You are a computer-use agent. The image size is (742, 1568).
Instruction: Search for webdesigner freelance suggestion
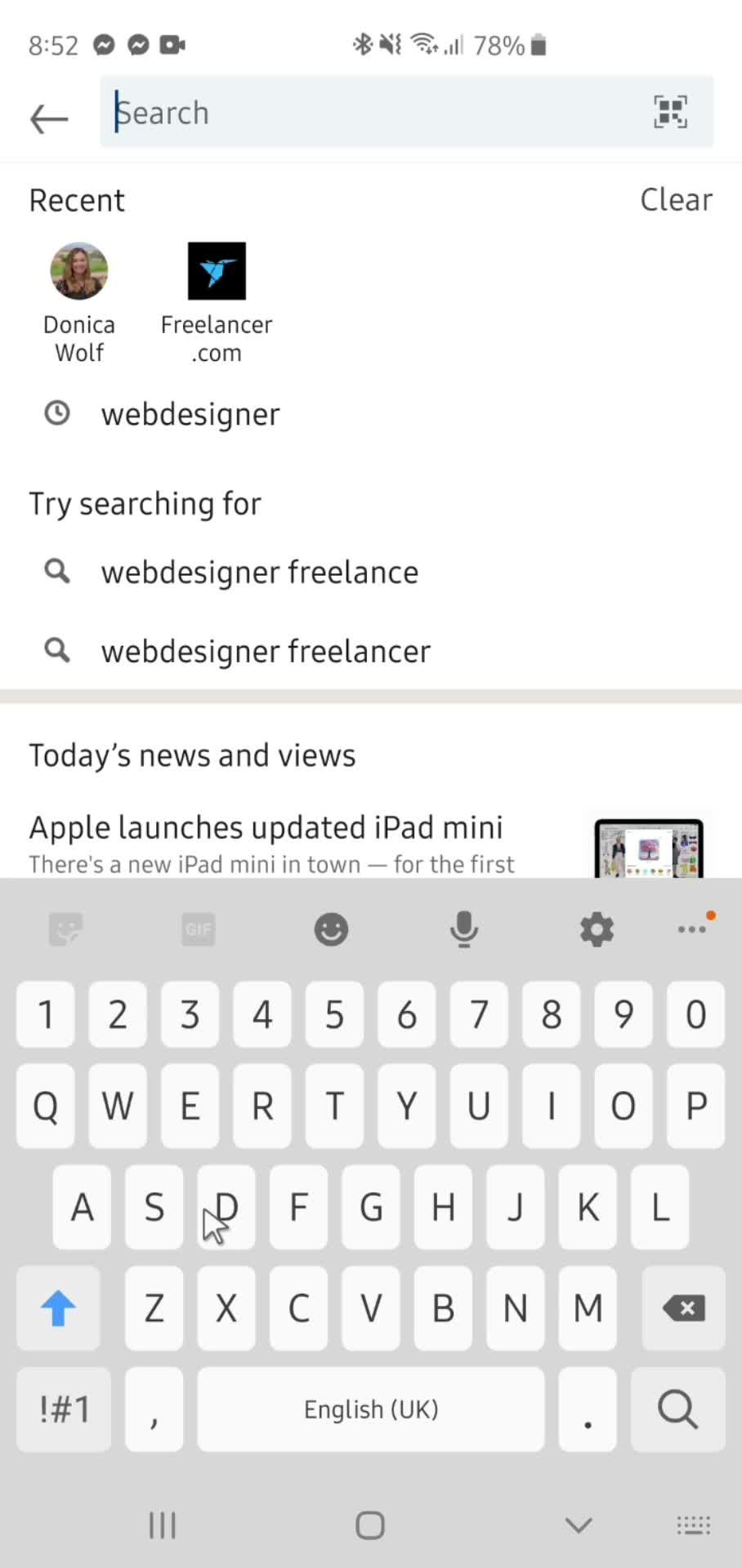(x=259, y=572)
